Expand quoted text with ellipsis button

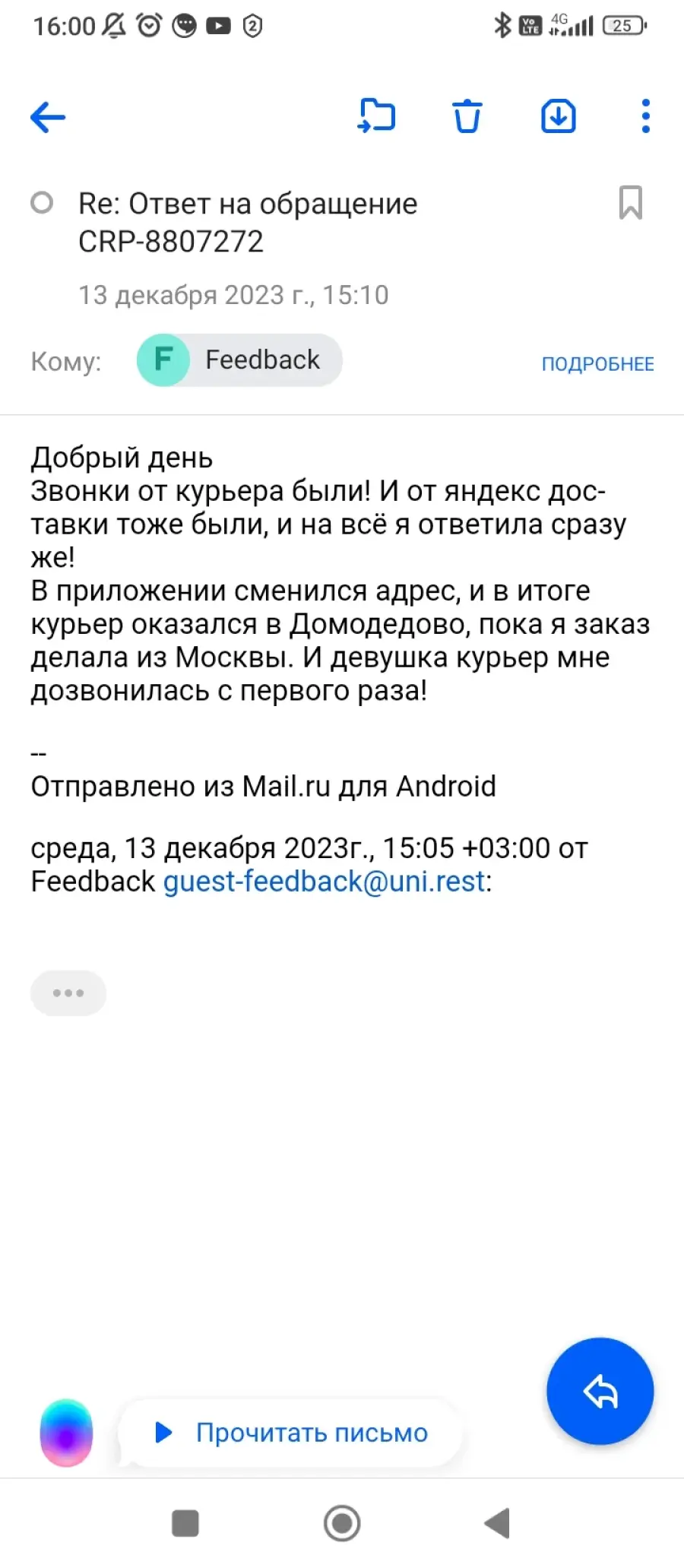68,993
